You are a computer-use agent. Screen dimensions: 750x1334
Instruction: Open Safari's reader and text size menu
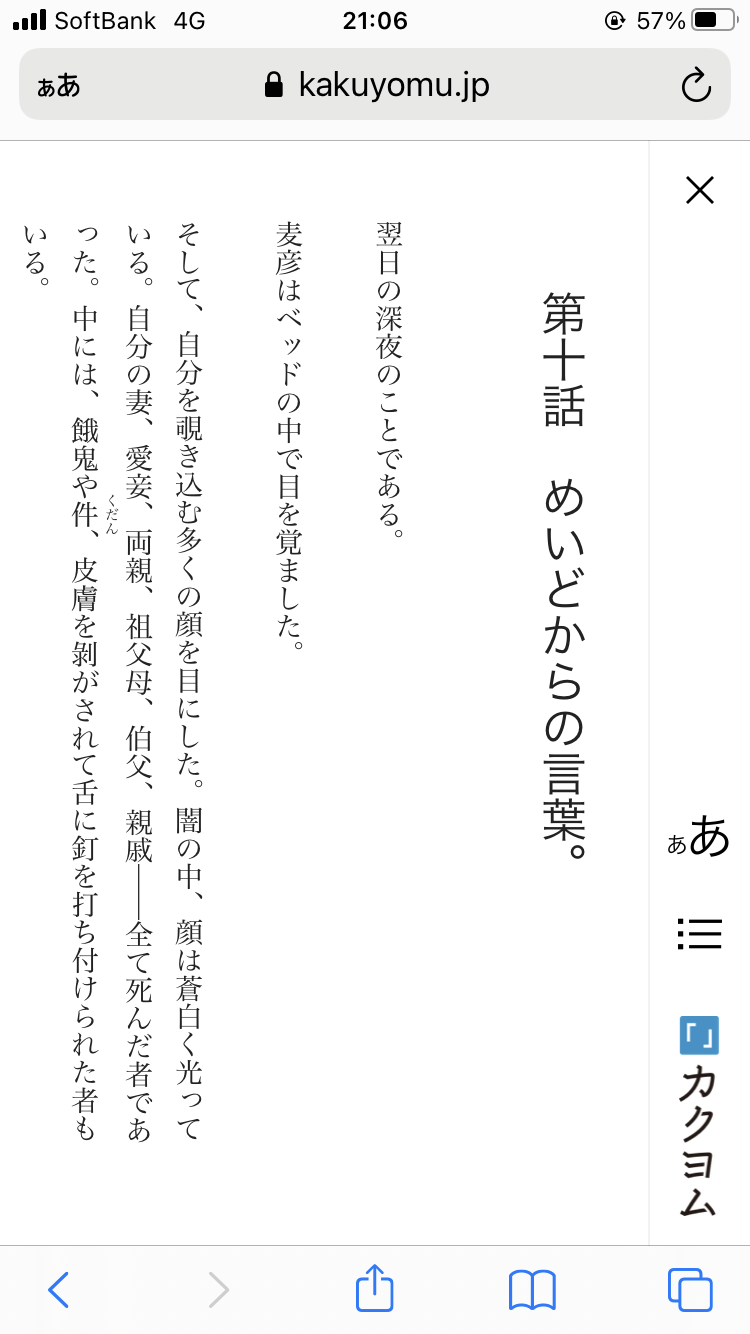point(58,86)
